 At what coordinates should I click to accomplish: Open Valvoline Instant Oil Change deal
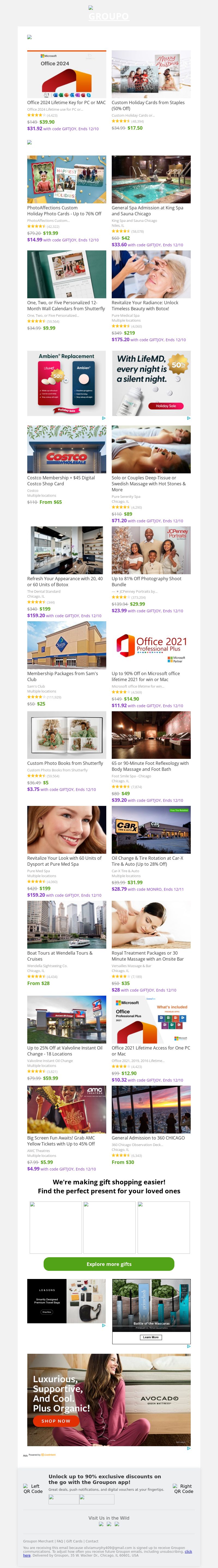[x=66, y=1020]
